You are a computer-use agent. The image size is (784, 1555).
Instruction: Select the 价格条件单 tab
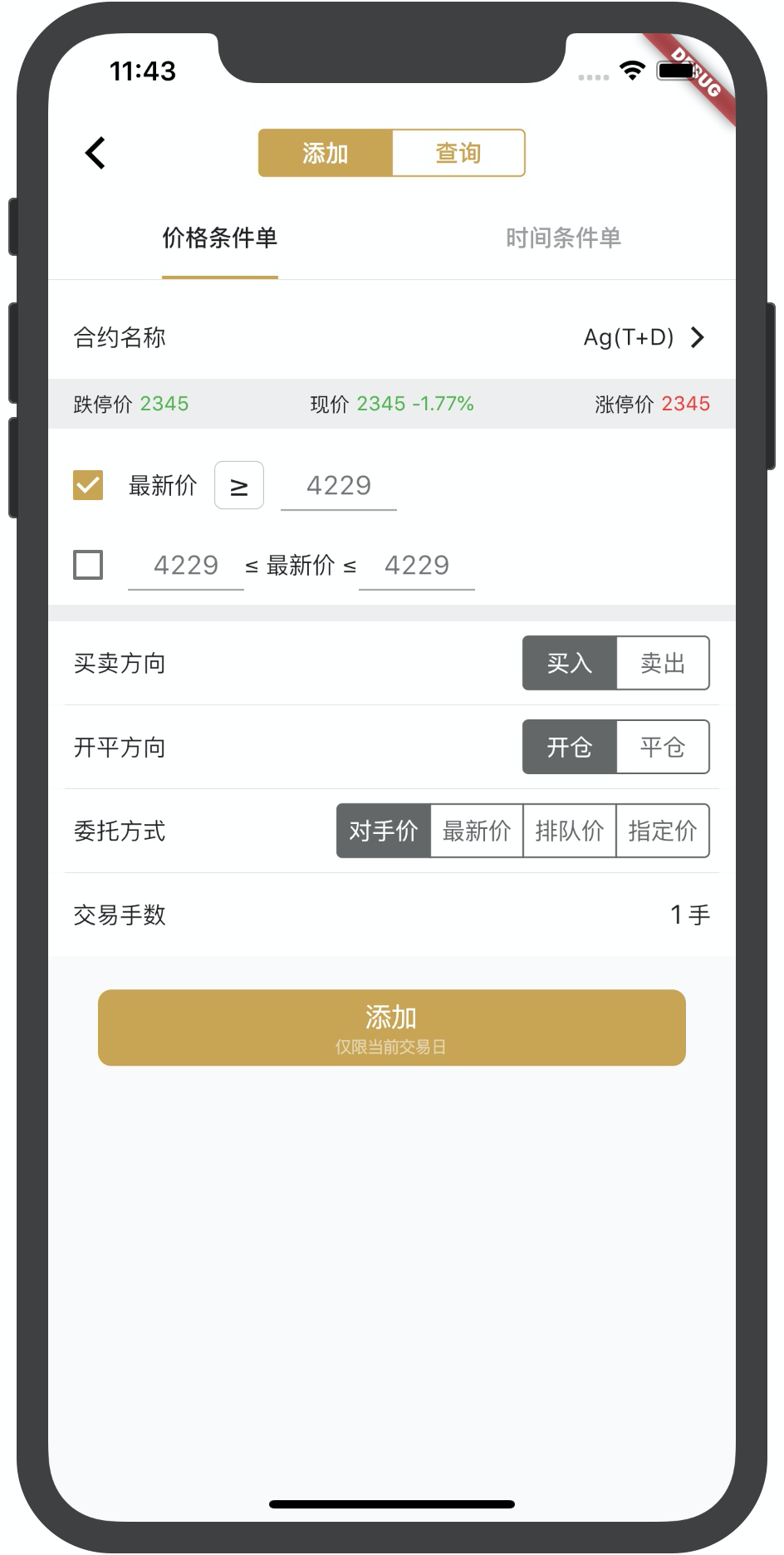click(x=219, y=238)
